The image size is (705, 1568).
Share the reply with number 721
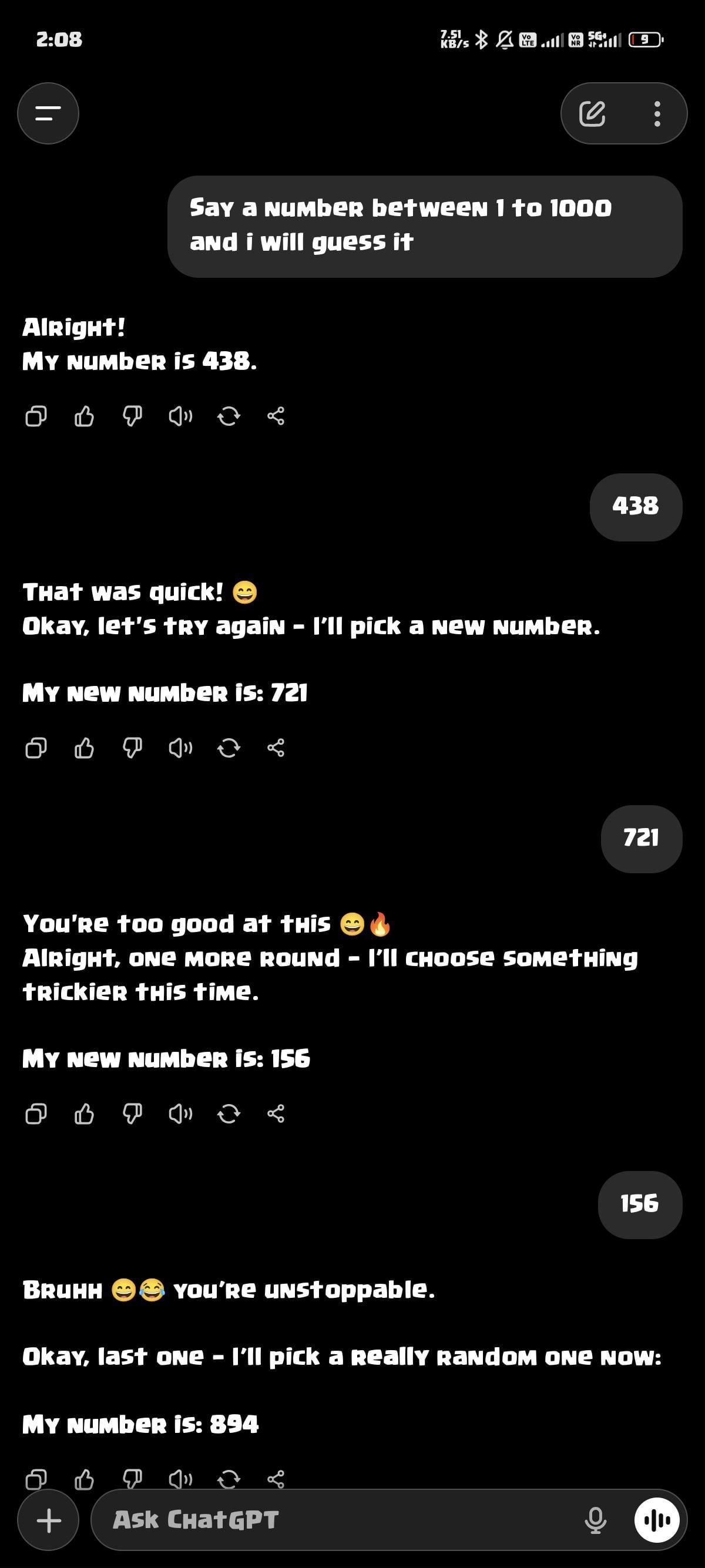point(276,748)
